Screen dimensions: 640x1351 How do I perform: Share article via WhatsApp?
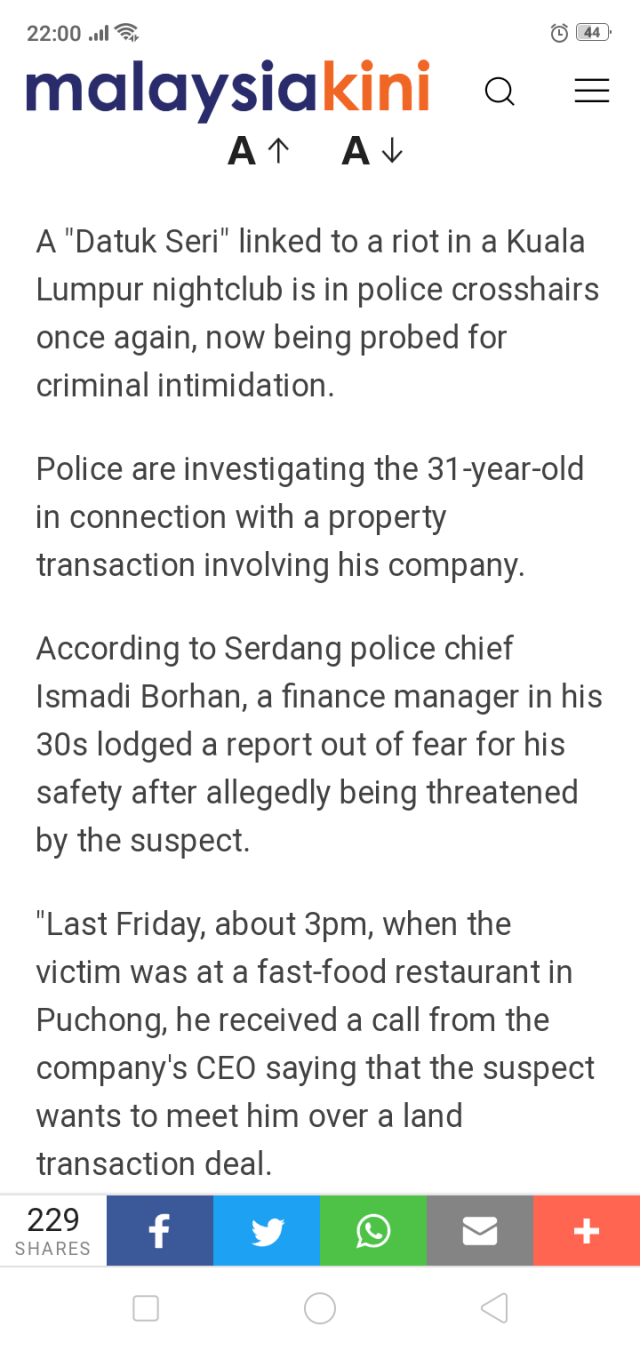(x=373, y=1231)
